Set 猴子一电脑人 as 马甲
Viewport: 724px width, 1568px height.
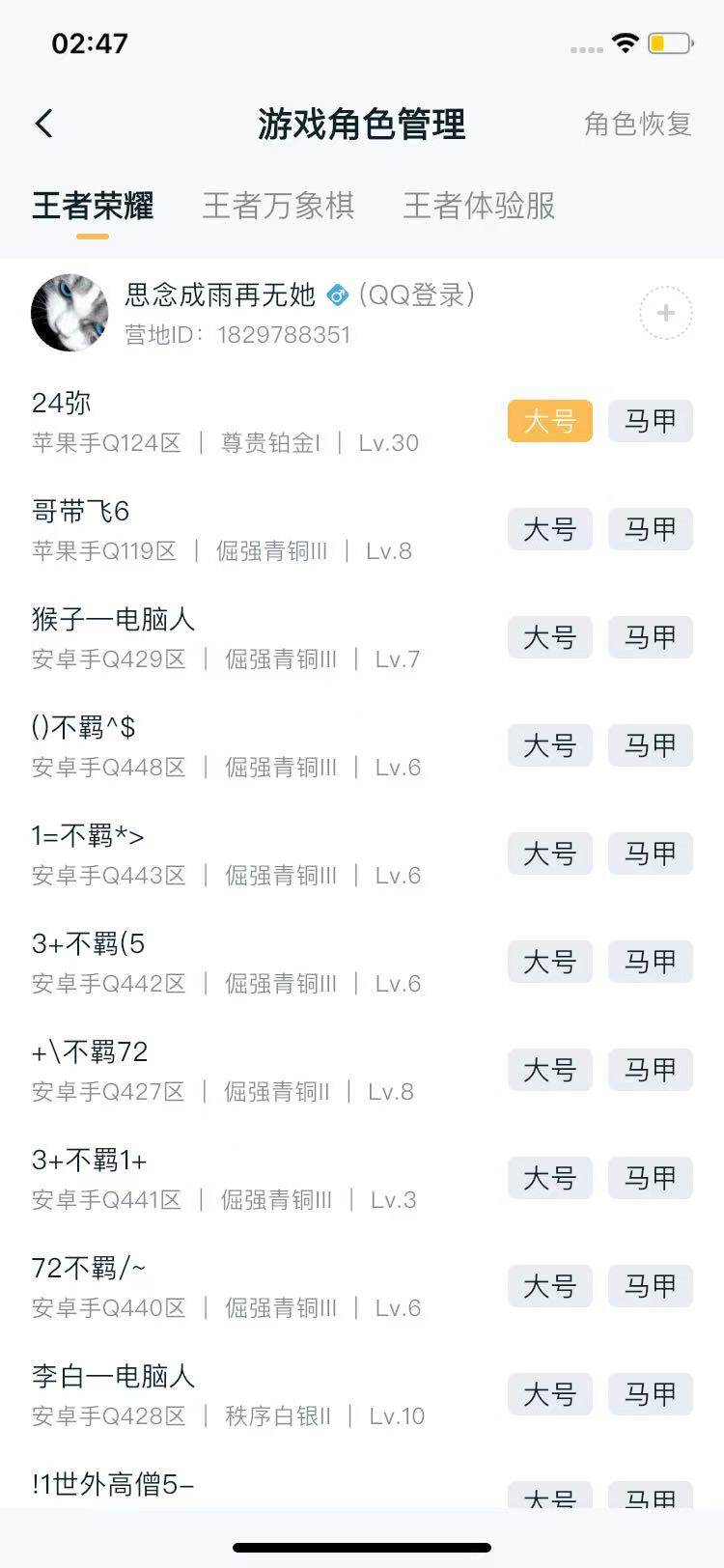click(x=650, y=637)
